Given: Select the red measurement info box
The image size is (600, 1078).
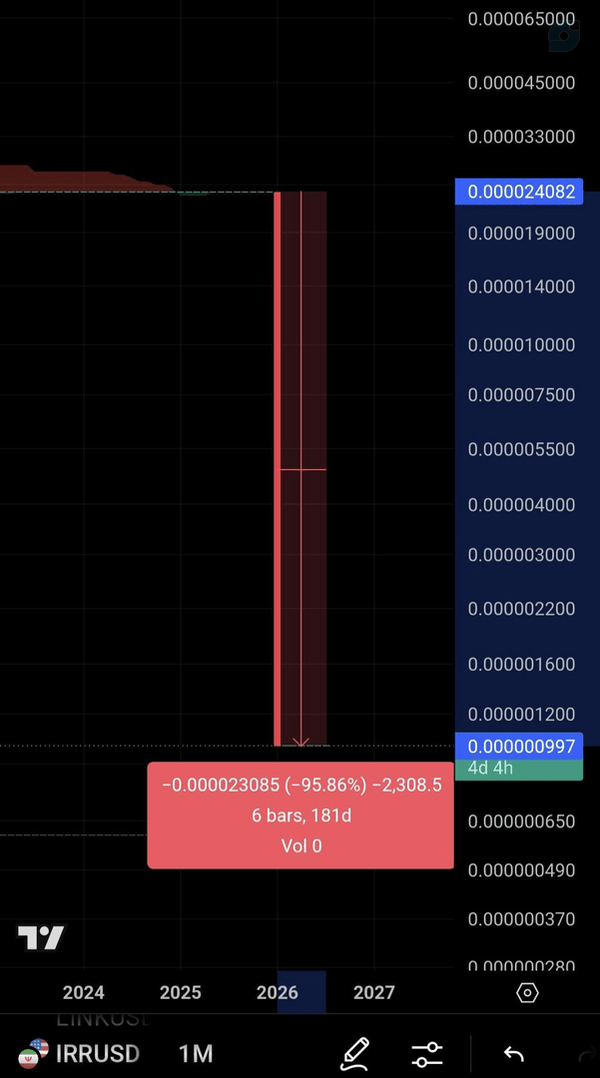Looking at the screenshot, I should tap(300, 815).
